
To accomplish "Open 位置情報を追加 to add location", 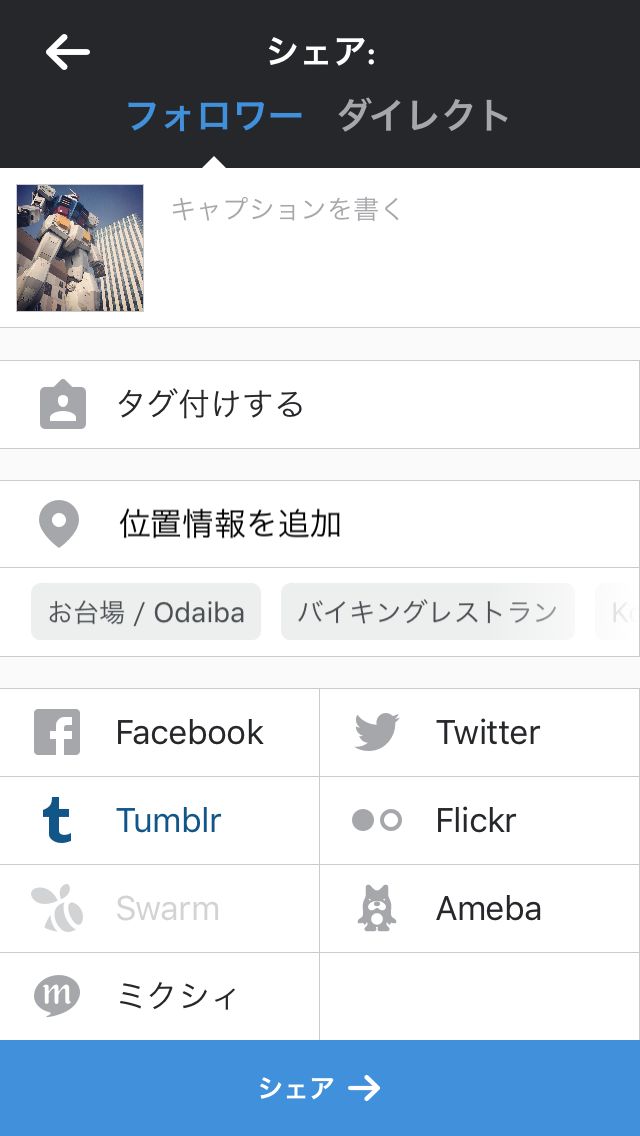I will click(320, 524).
